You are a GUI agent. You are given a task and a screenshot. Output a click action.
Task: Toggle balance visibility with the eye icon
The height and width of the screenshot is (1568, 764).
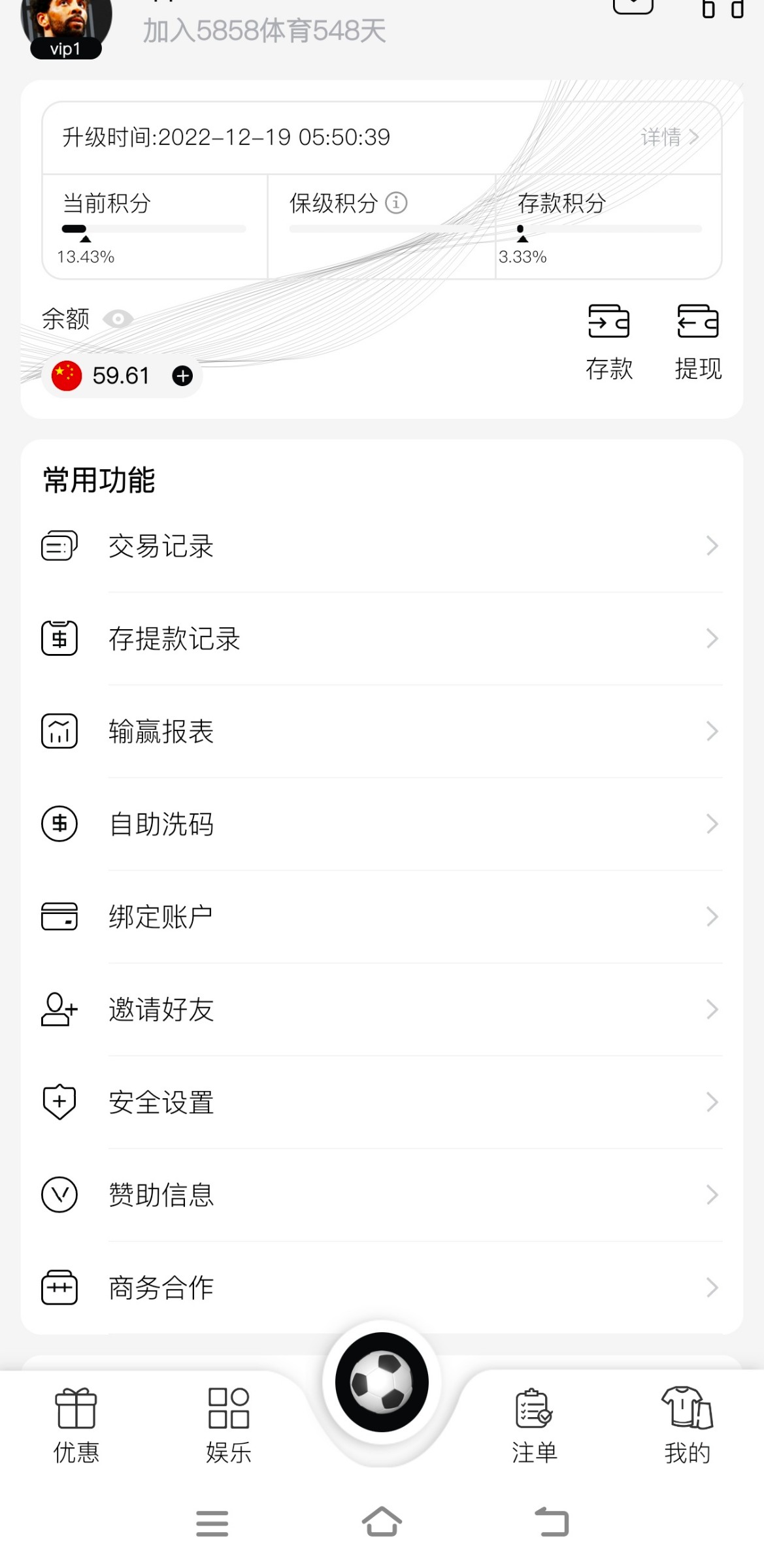(x=118, y=319)
